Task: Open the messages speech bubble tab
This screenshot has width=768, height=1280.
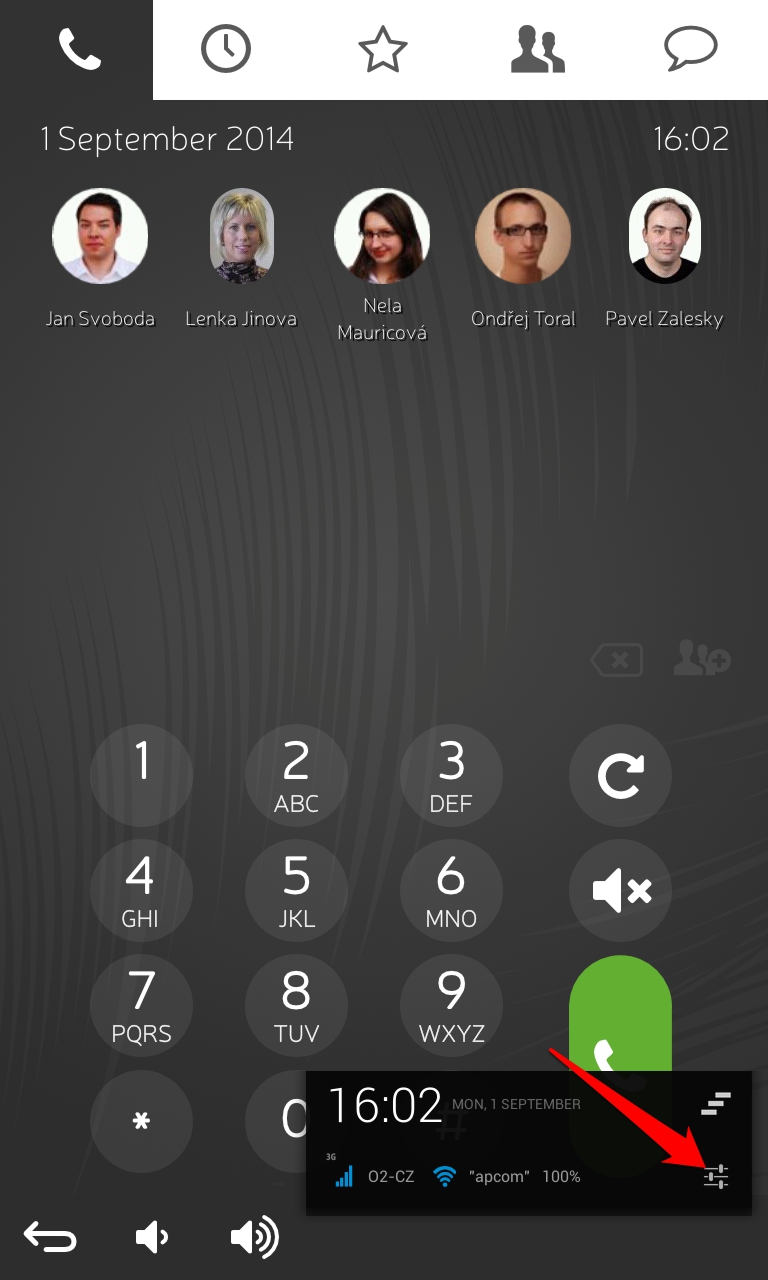Action: 691,49
